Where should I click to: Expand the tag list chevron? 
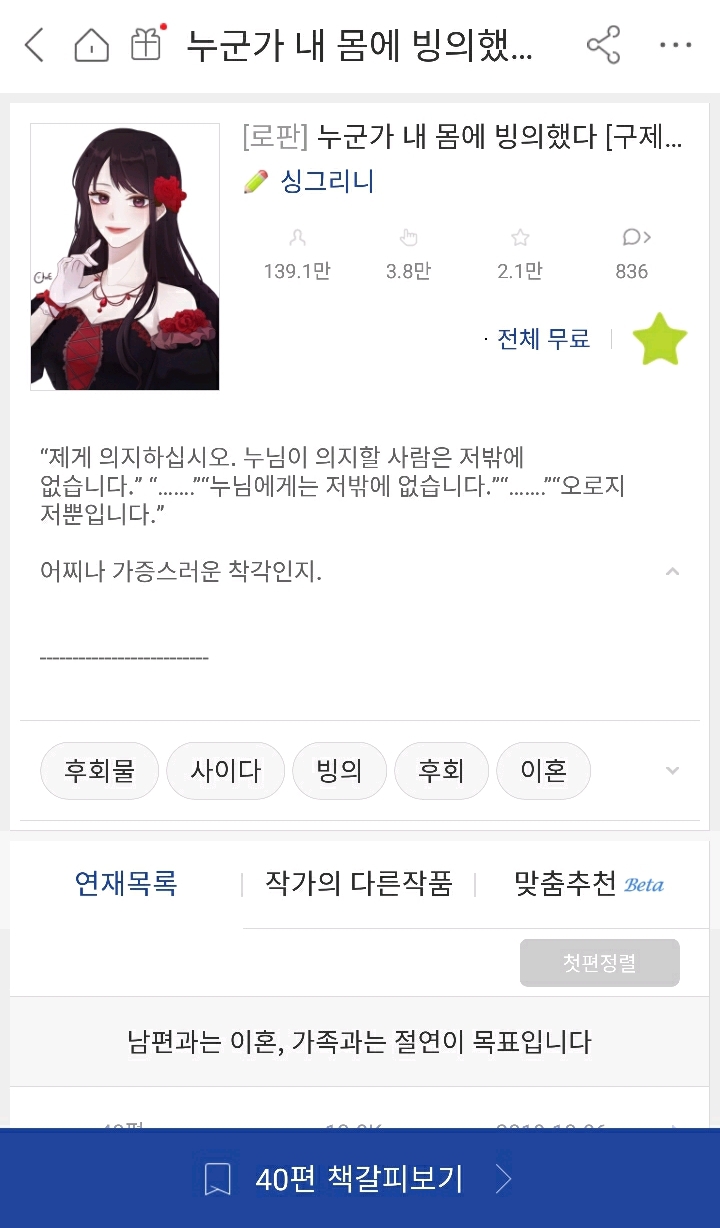(672, 771)
